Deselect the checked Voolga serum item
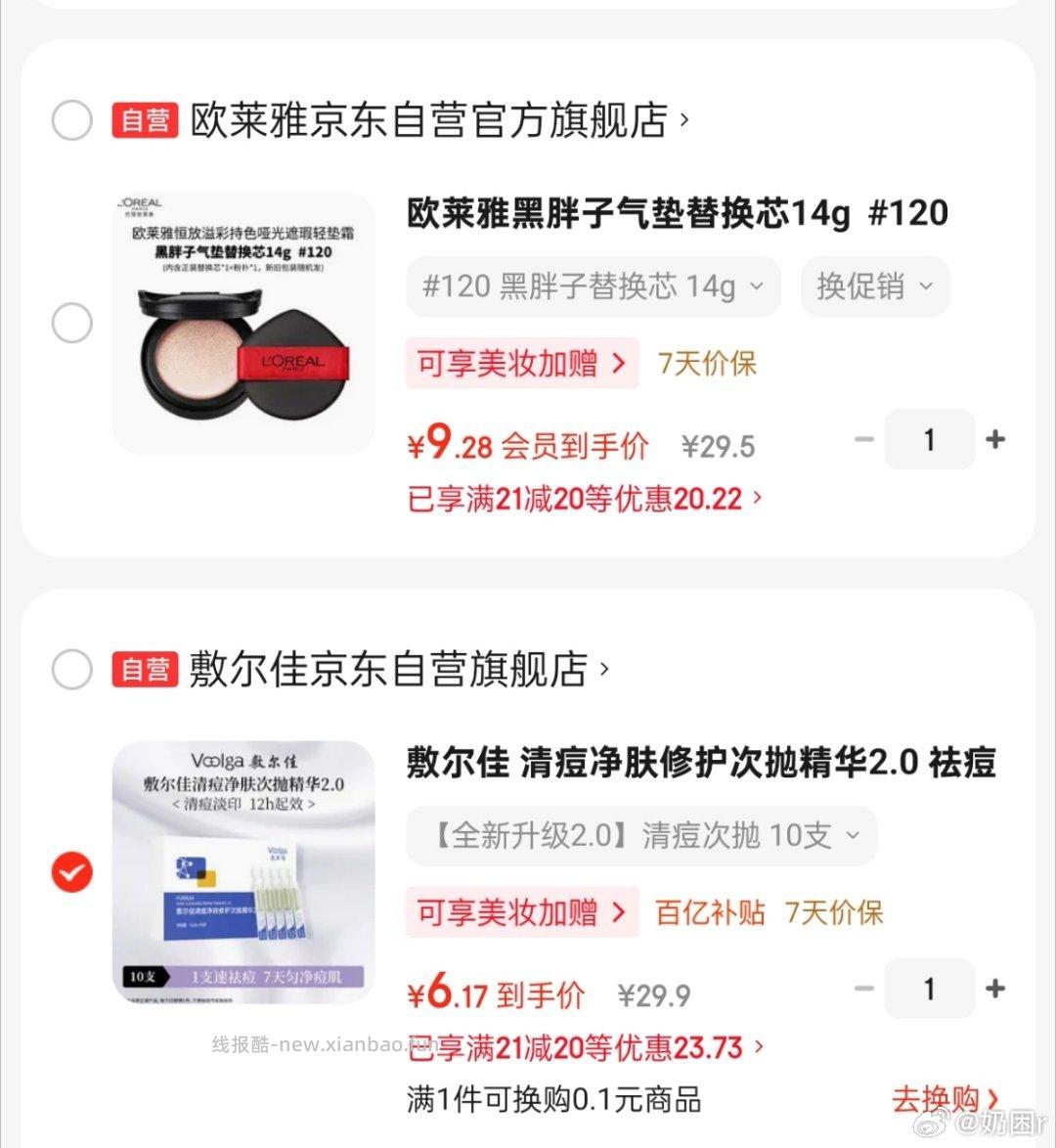This screenshot has width=1056, height=1148. coord(70,872)
